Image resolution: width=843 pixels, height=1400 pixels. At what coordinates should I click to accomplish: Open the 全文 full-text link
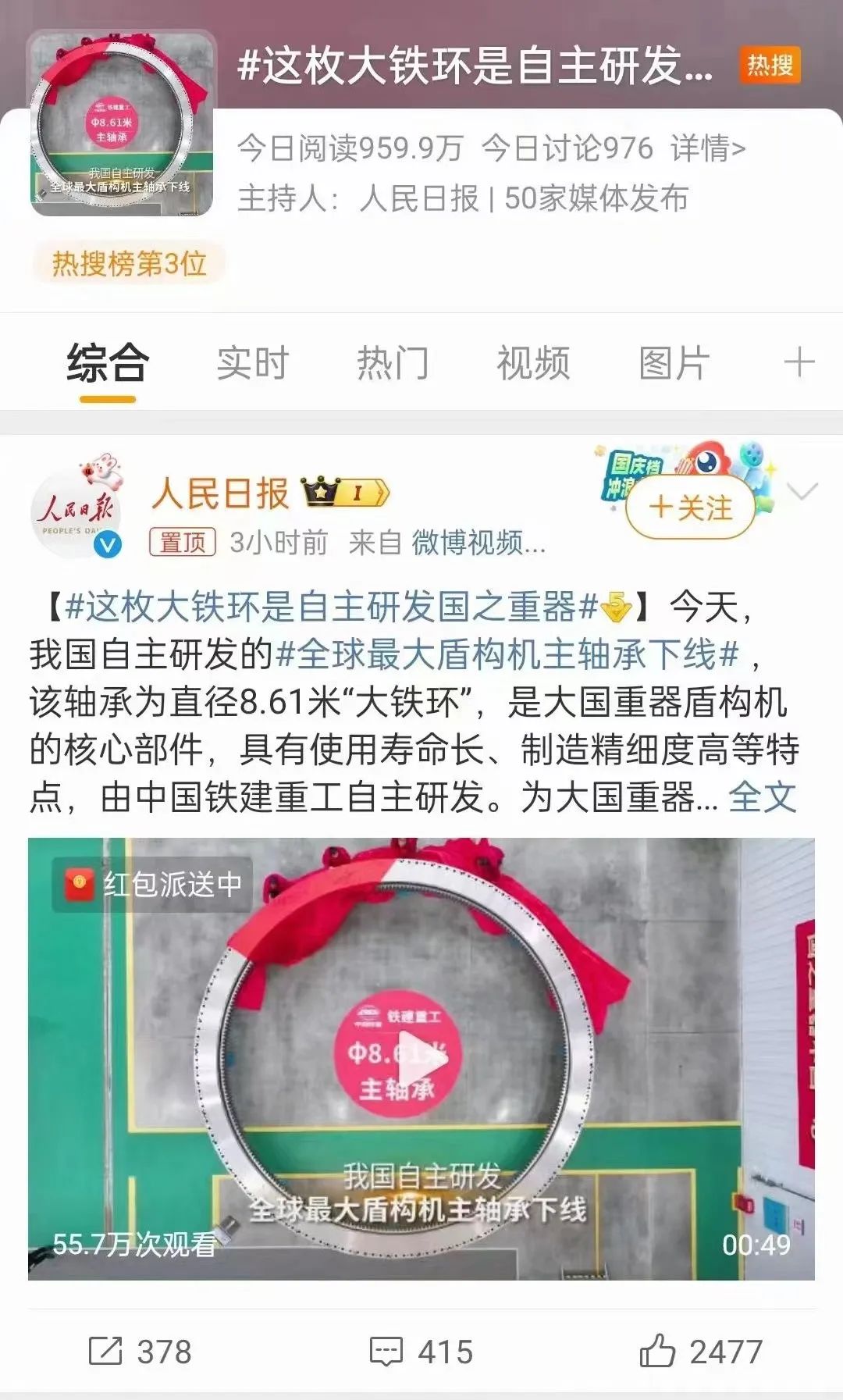[762, 797]
